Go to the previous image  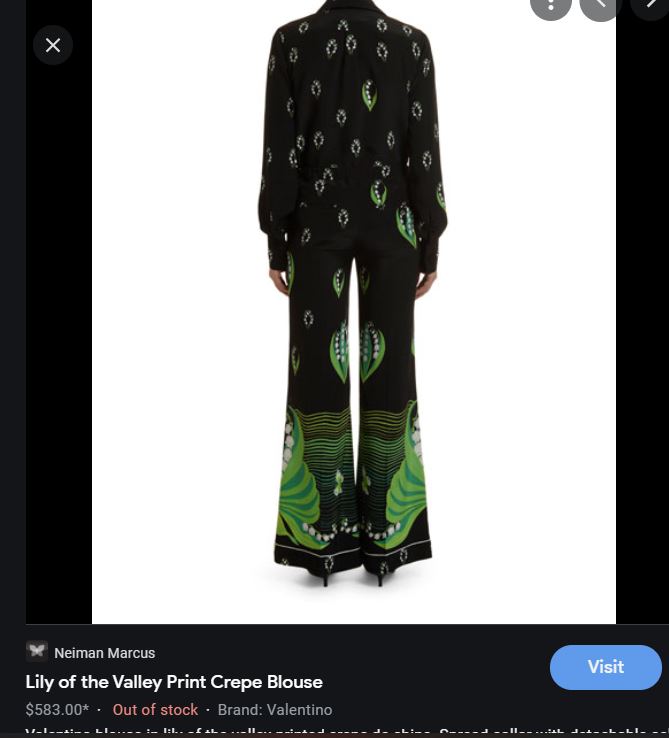(600, 5)
